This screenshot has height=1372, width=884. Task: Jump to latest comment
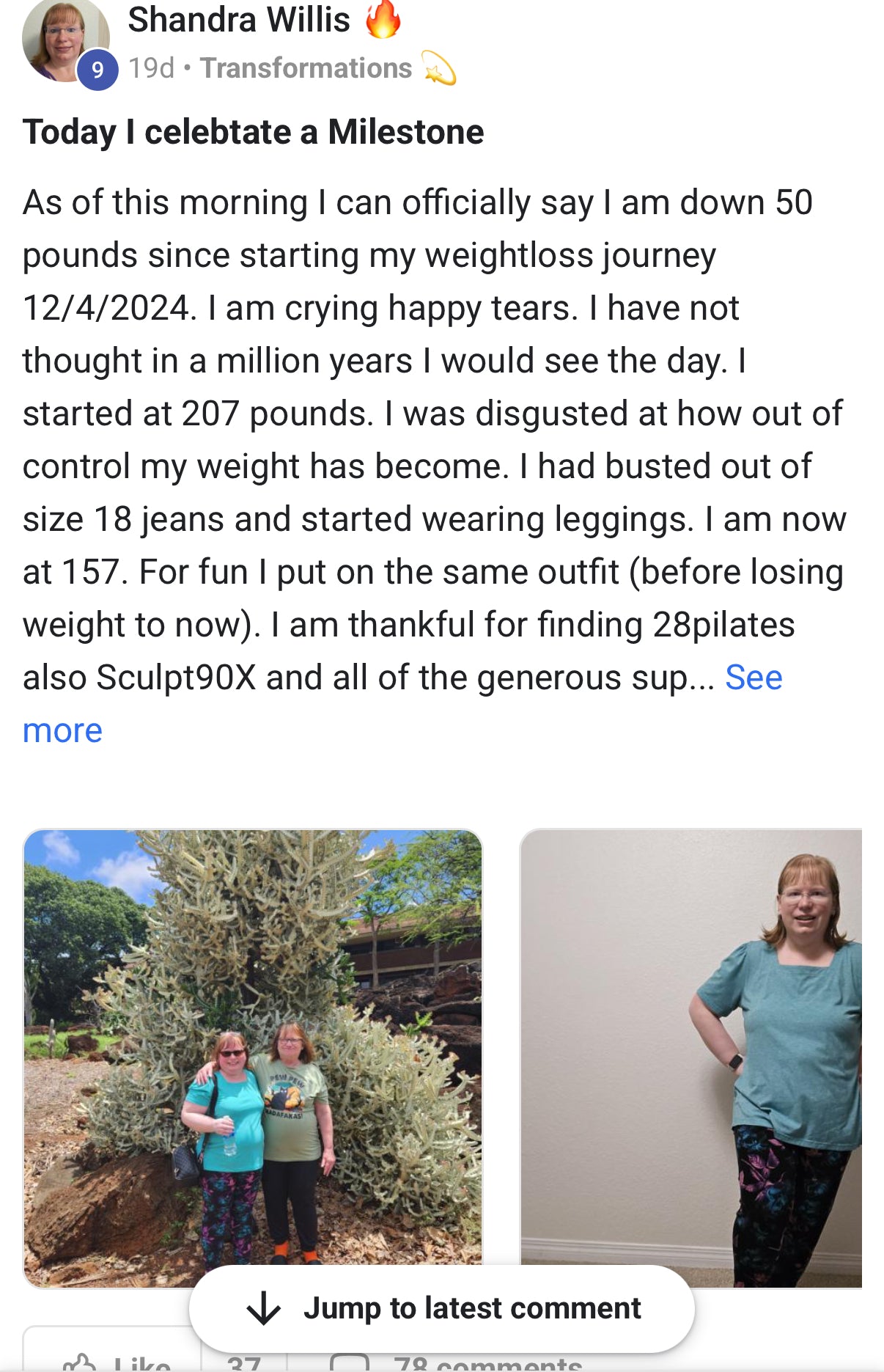click(442, 1309)
